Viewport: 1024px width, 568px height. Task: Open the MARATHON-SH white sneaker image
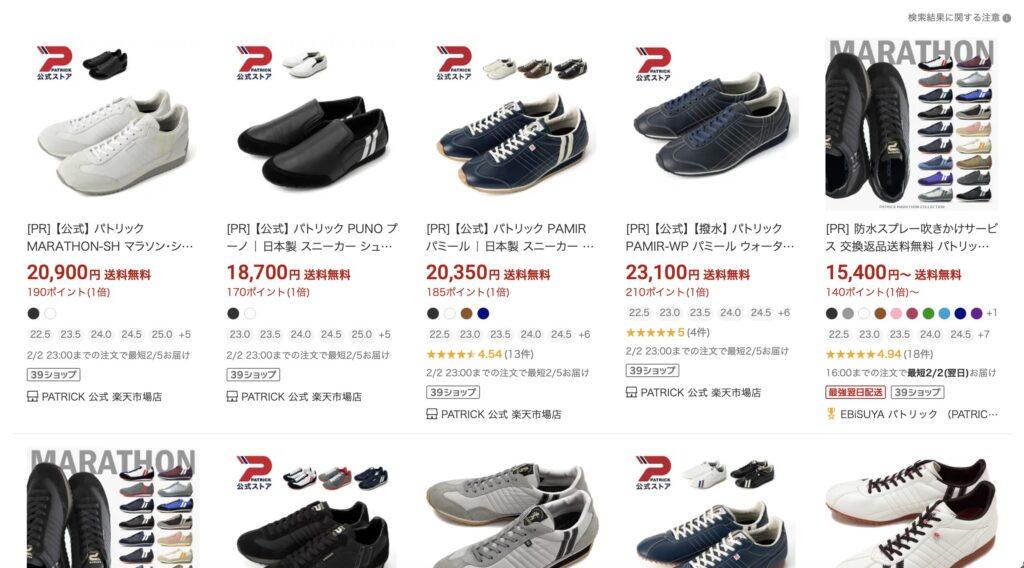112,126
